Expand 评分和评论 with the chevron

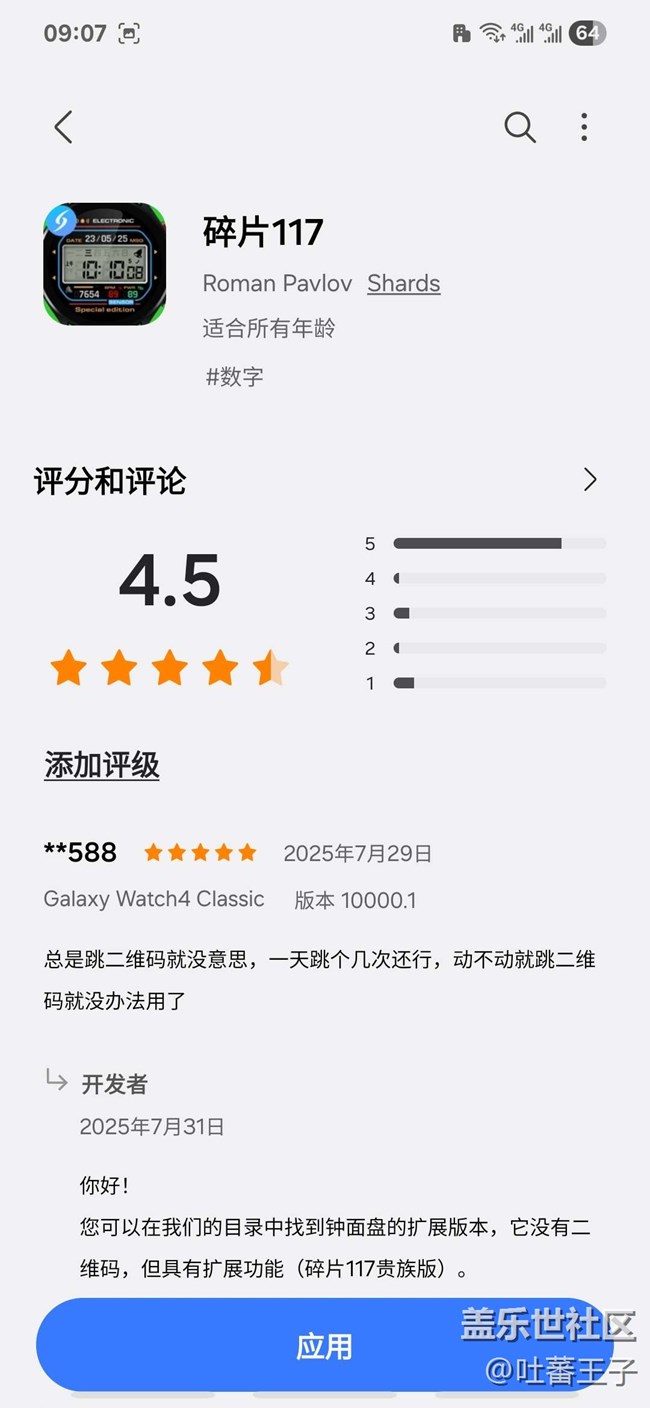click(x=590, y=480)
